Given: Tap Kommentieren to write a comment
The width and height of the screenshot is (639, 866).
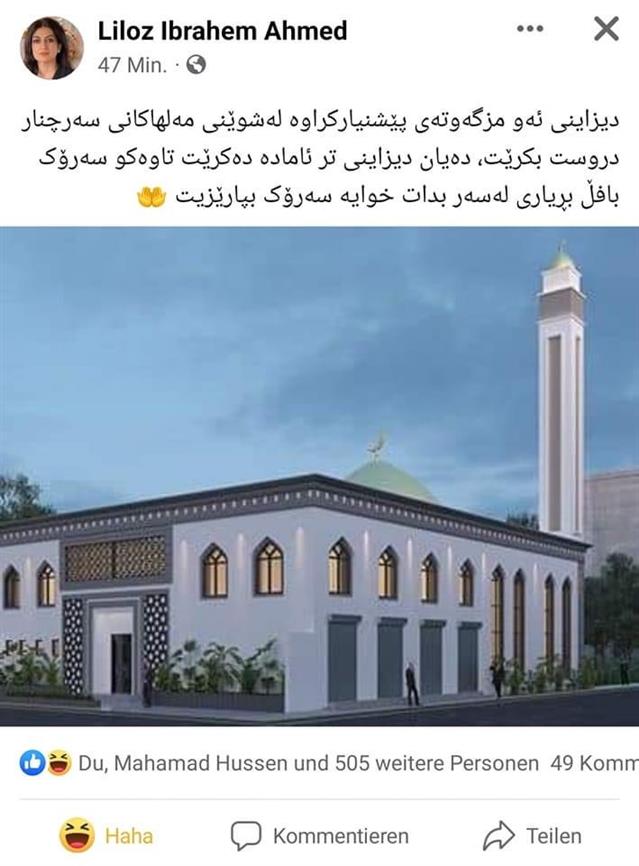Looking at the screenshot, I should tap(320, 835).
